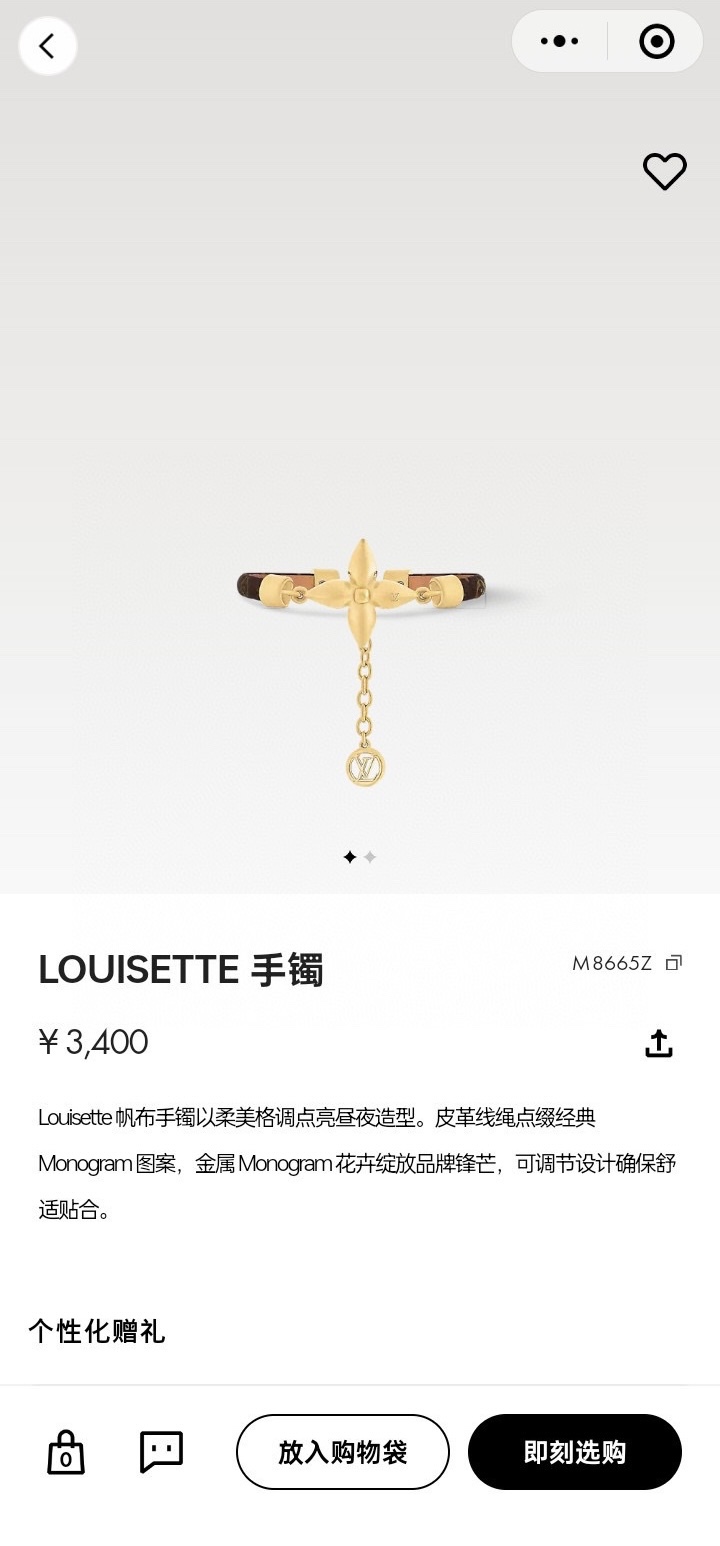Image resolution: width=720 pixels, height=1546 pixels.
Task: Tap the LOUISETTE 手镯 title
Action: 182,968
